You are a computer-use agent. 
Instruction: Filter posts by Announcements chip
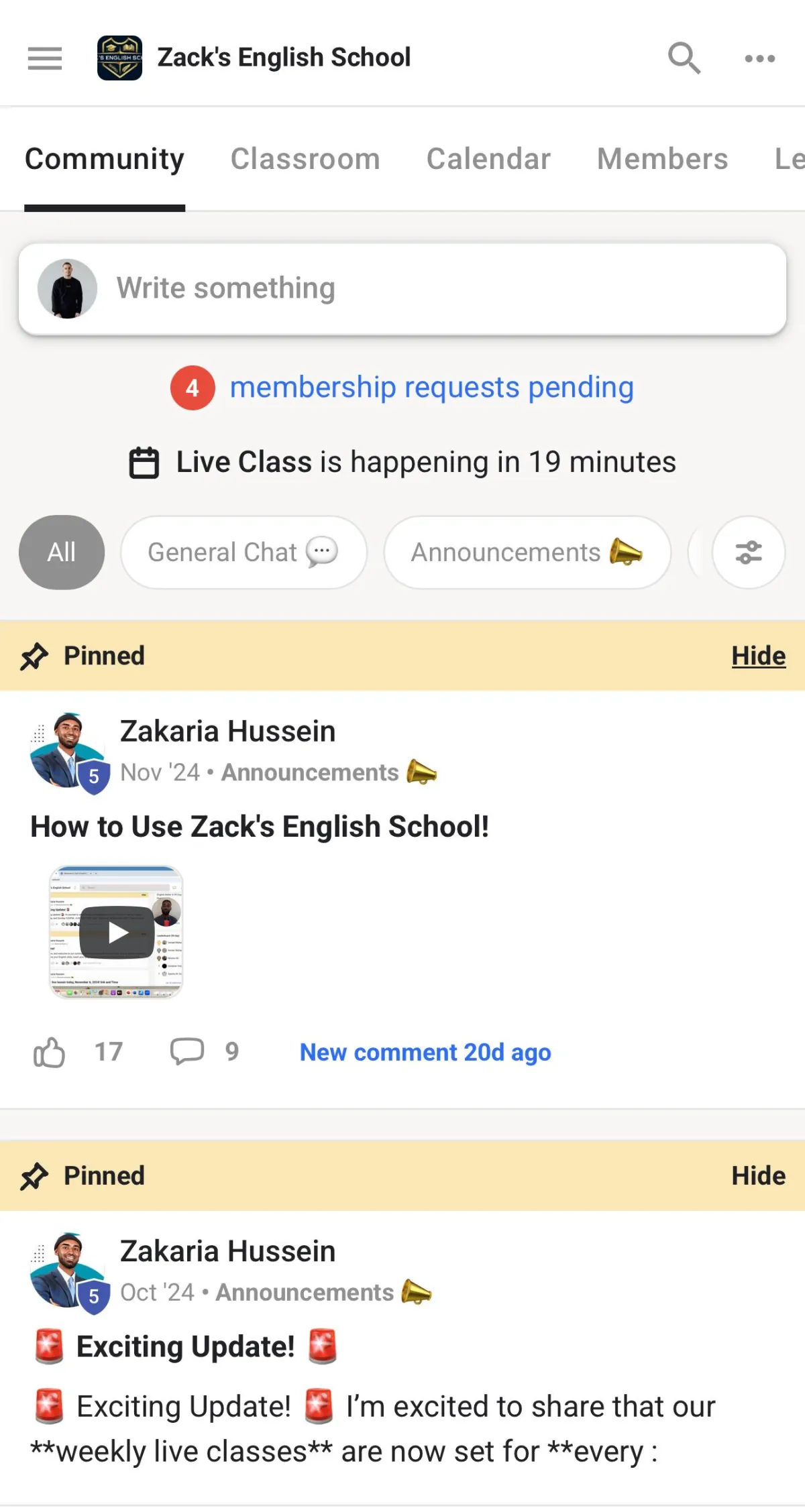527,553
